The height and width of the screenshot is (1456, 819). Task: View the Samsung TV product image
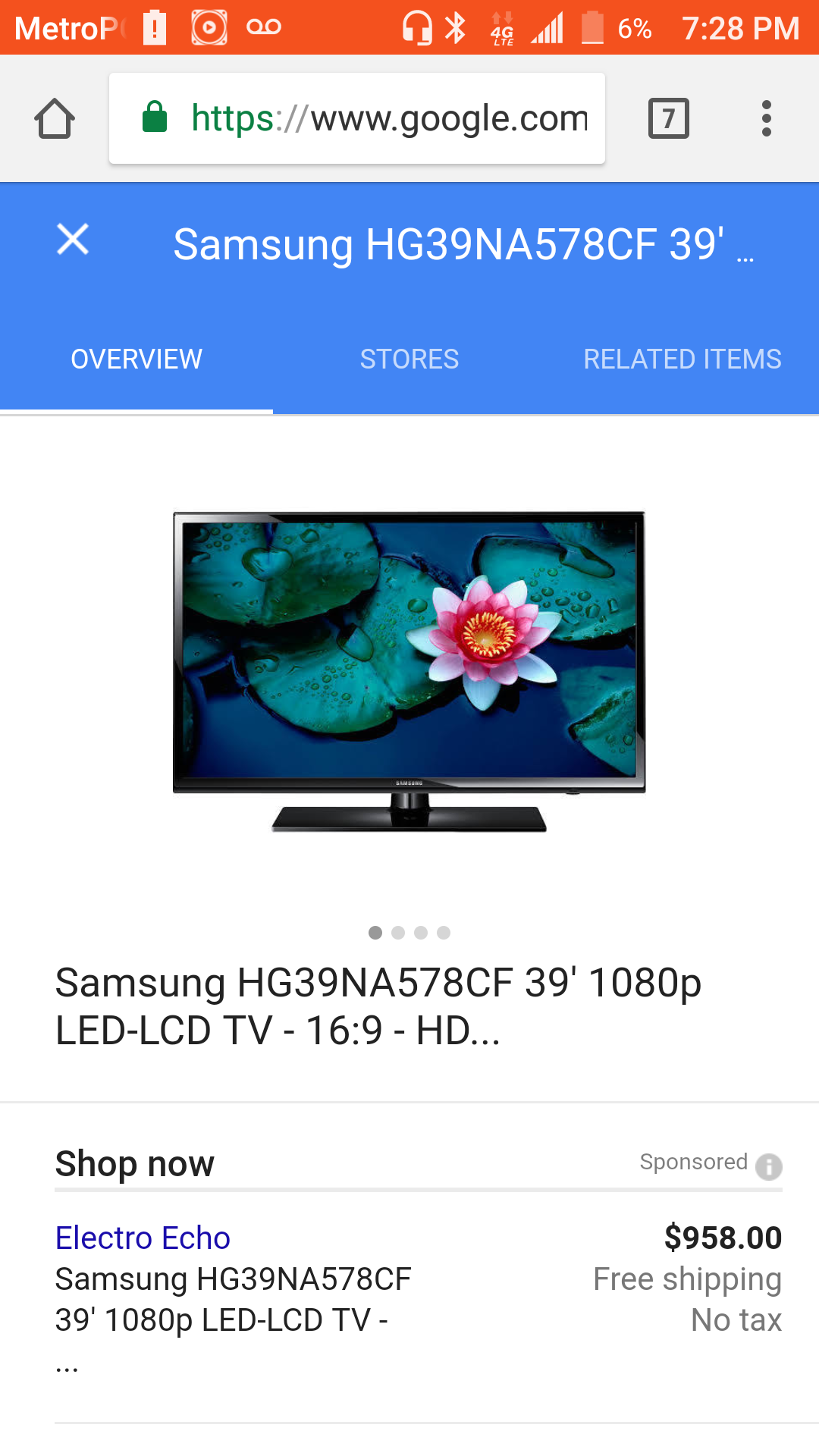[x=409, y=672]
